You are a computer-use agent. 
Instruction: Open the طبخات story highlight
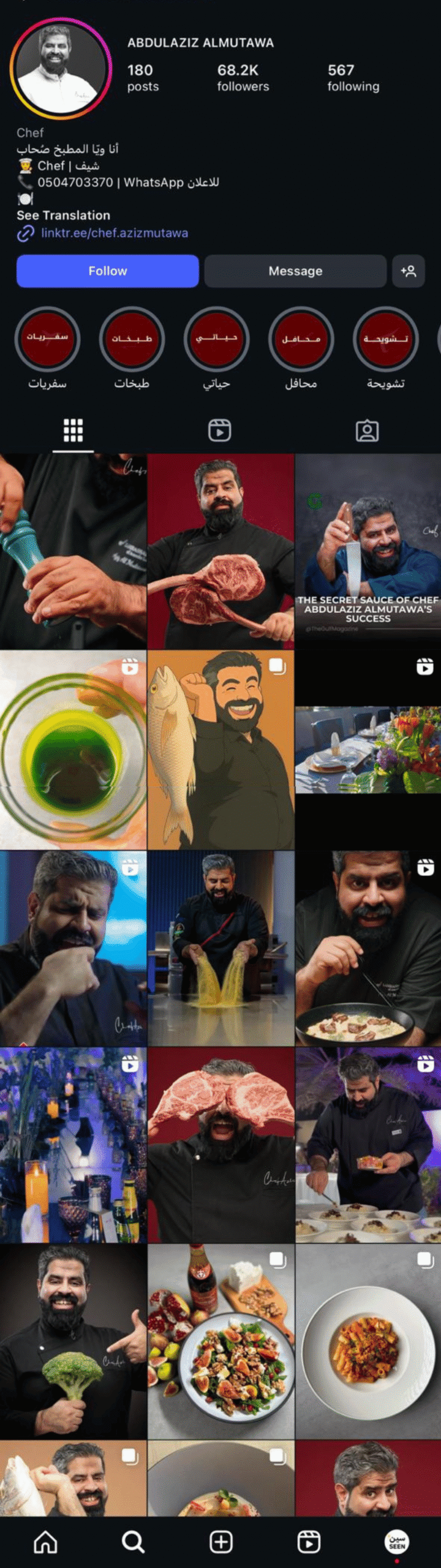pyautogui.click(x=132, y=339)
